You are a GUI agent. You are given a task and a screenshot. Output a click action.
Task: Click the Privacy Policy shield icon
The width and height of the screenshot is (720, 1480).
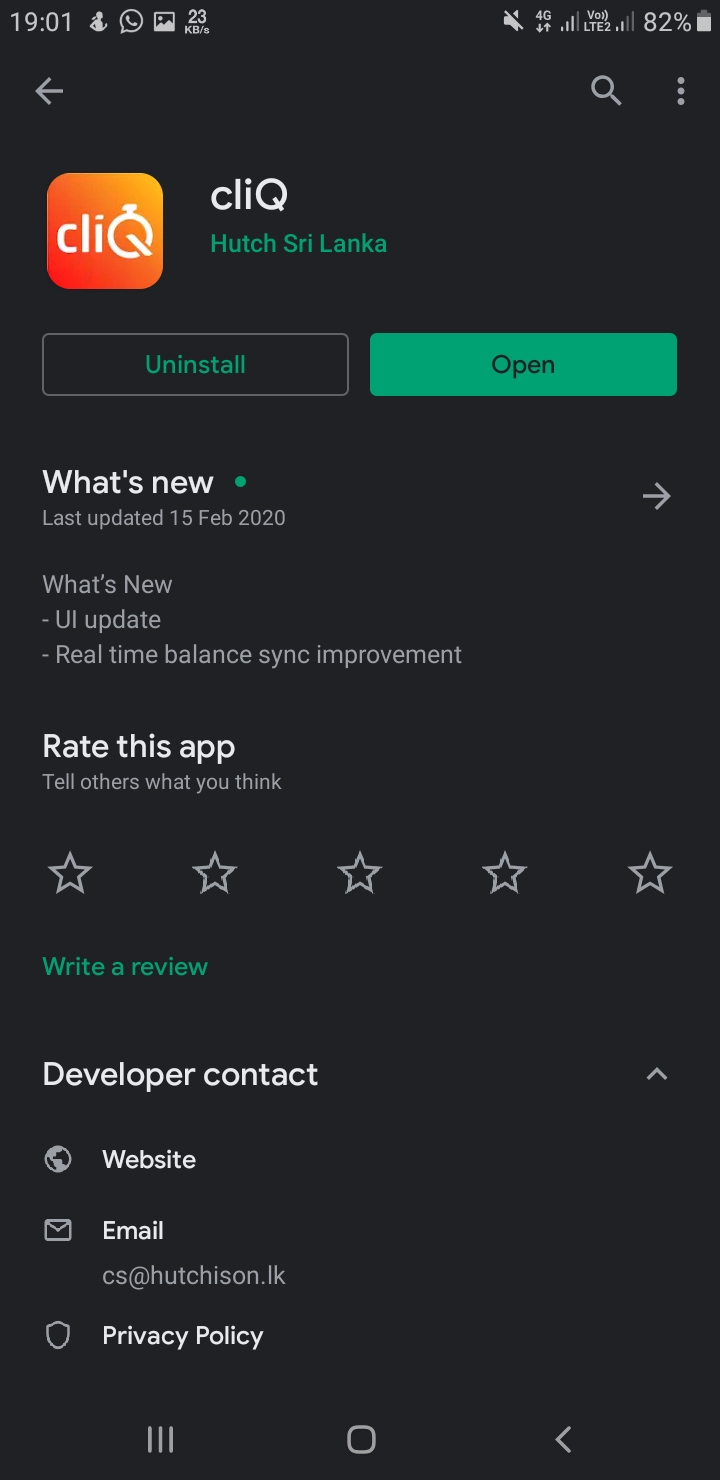[57, 1335]
